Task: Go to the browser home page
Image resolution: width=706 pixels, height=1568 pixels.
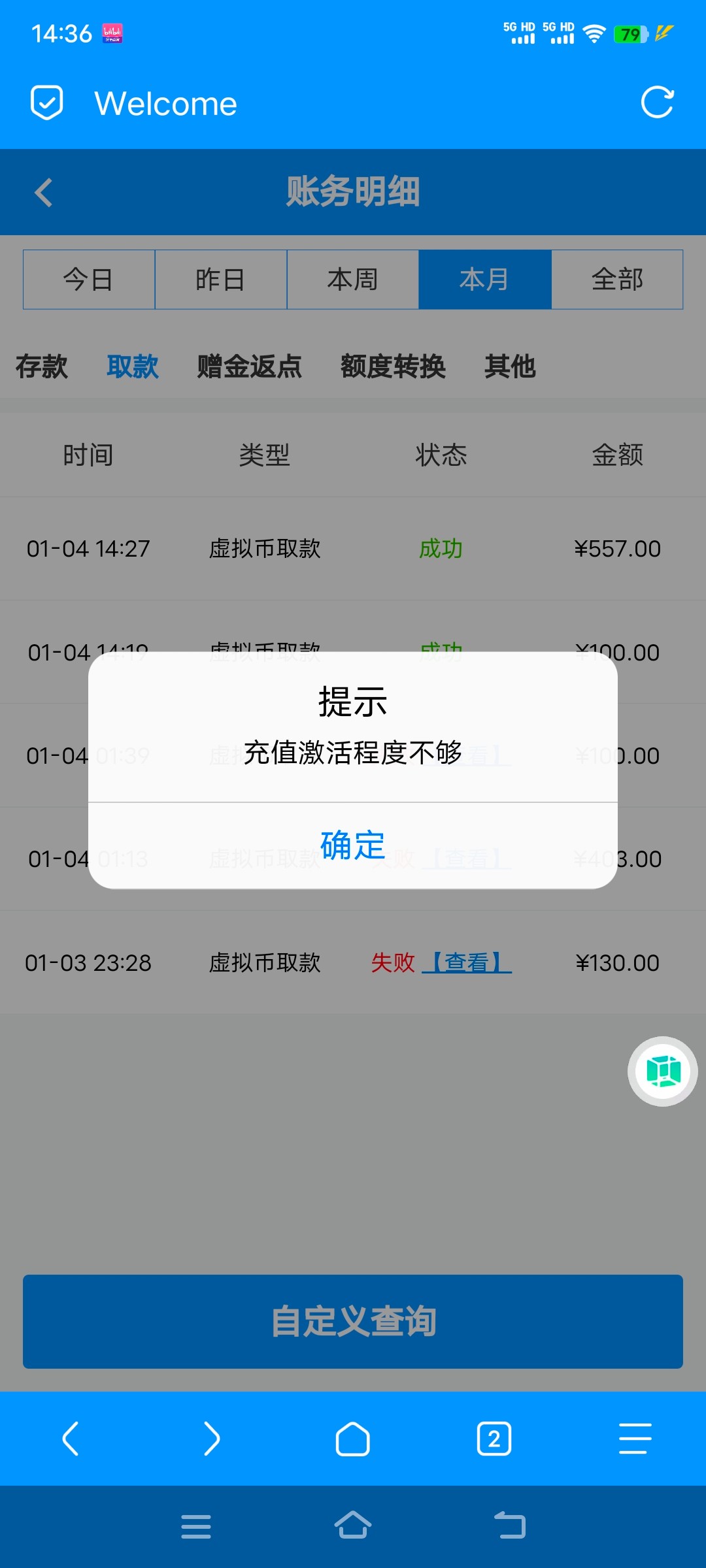Action: 353,1439
